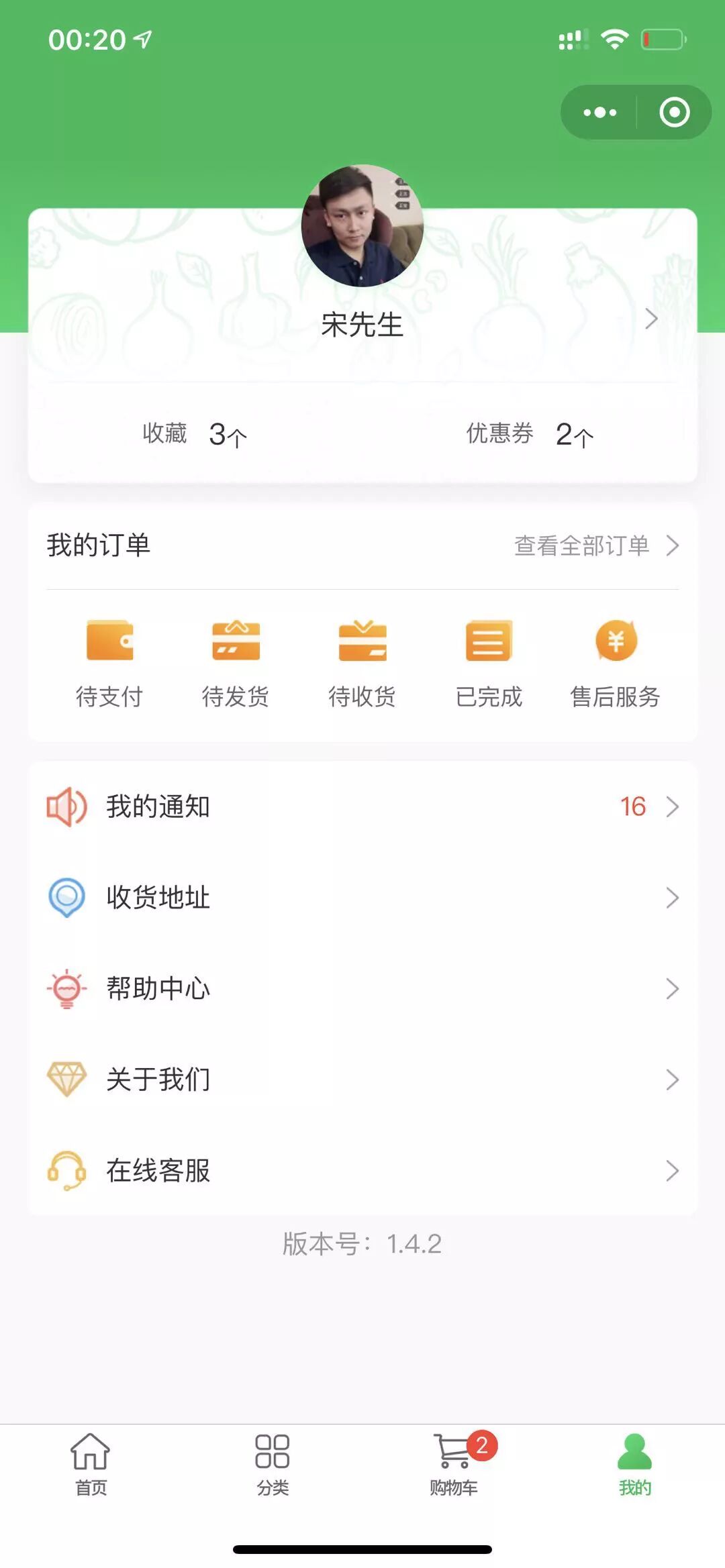View 收藏 favorites list
The width and height of the screenshot is (725, 1568).
pyautogui.click(x=195, y=434)
